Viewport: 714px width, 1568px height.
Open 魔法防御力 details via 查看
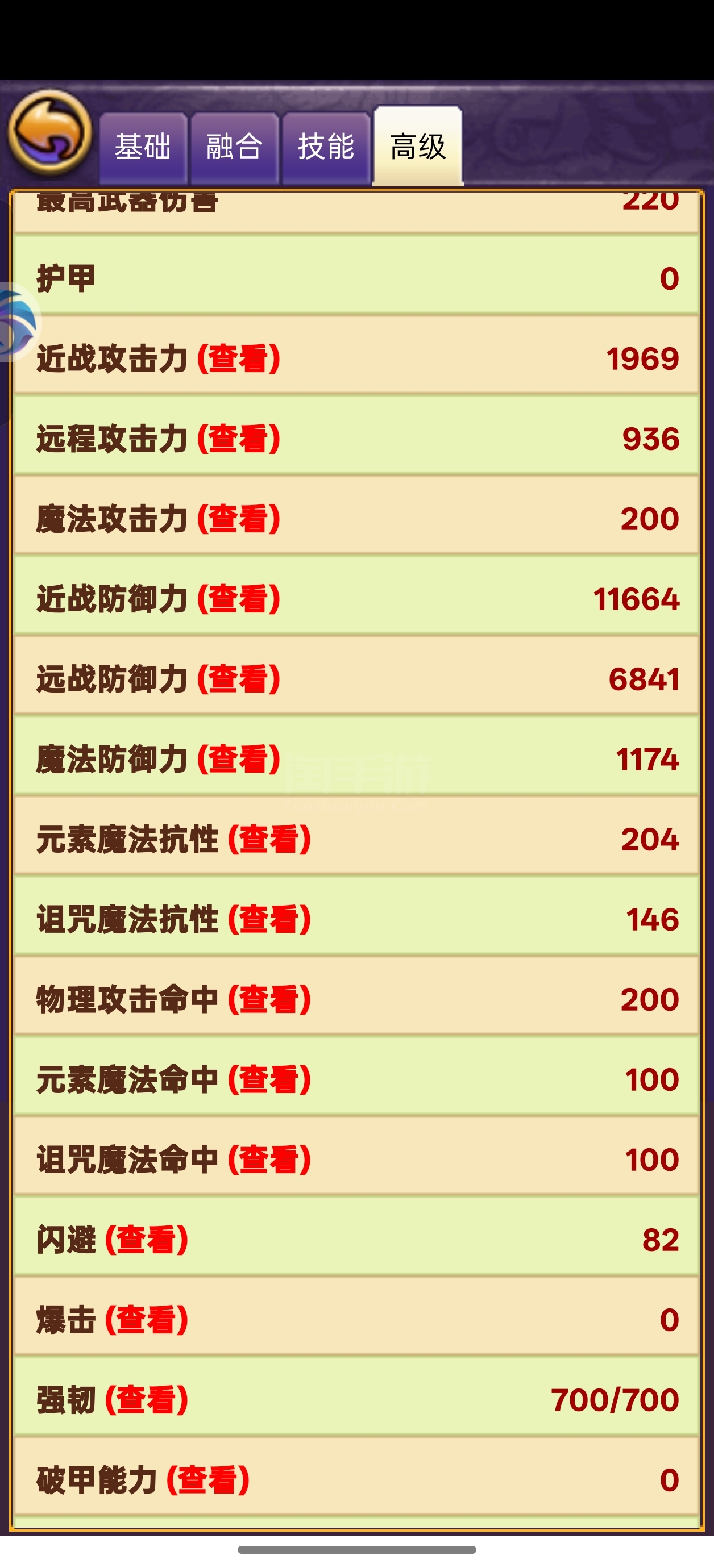239,760
